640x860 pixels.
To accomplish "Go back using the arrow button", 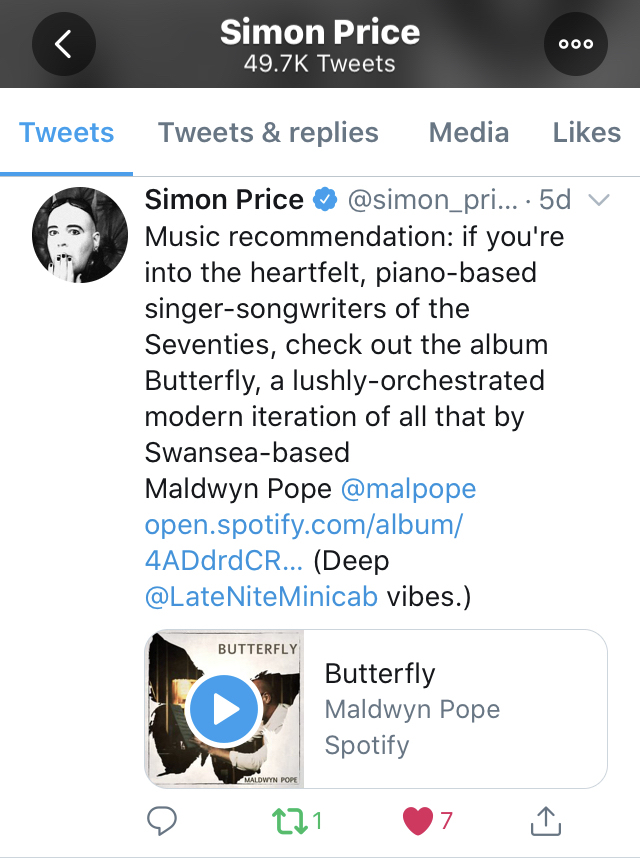I will click(x=64, y=44).
